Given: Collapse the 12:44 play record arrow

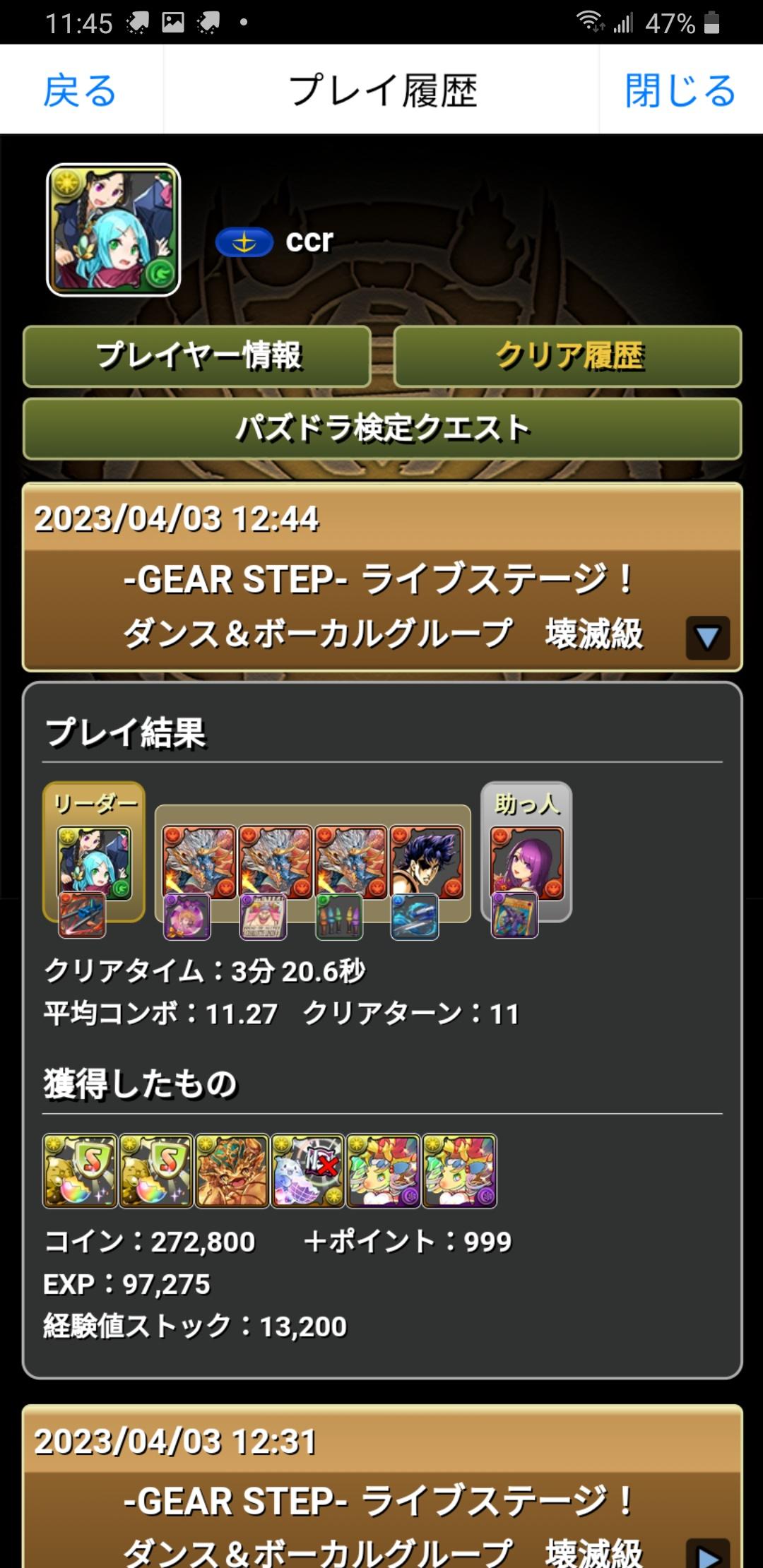Looking at the screenshot, I should [707, 638].
